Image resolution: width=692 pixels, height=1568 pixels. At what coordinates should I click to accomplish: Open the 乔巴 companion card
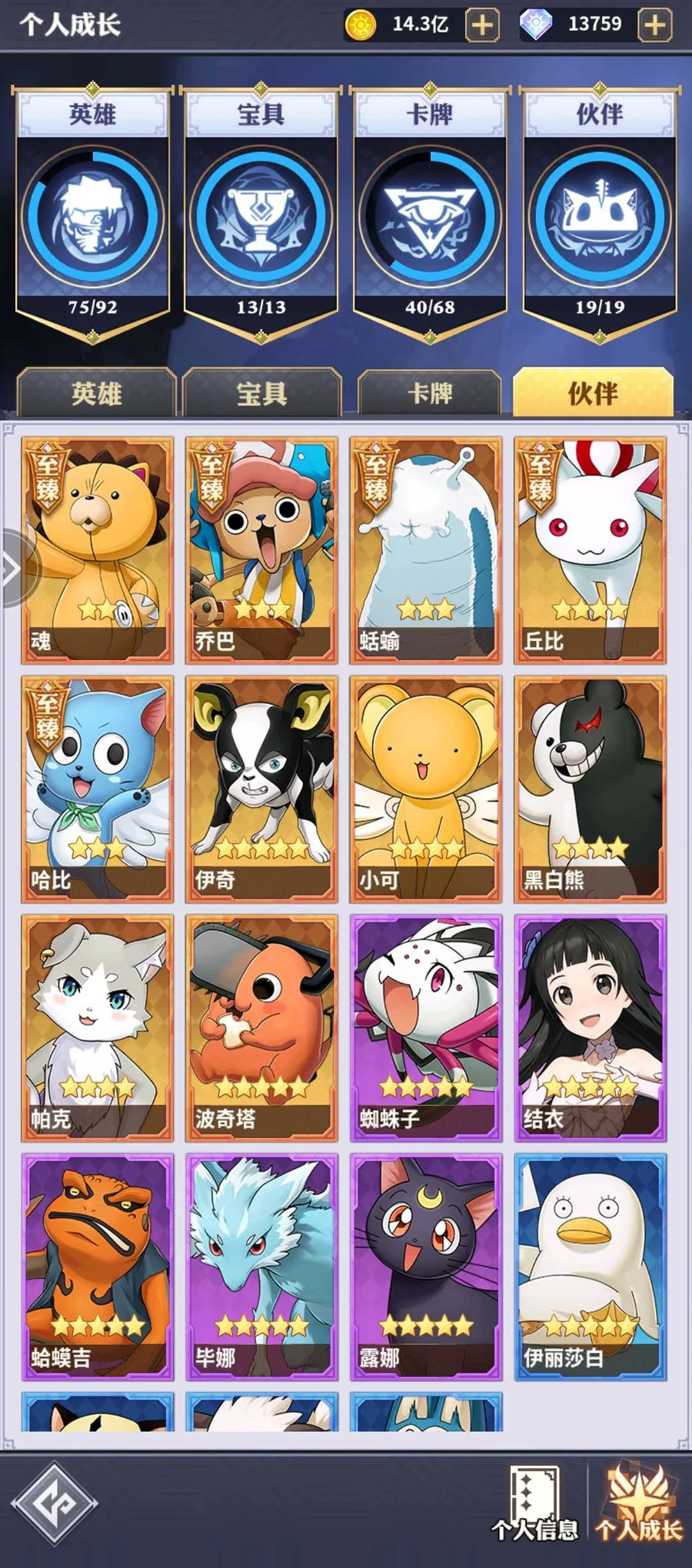tap(261, 550)
